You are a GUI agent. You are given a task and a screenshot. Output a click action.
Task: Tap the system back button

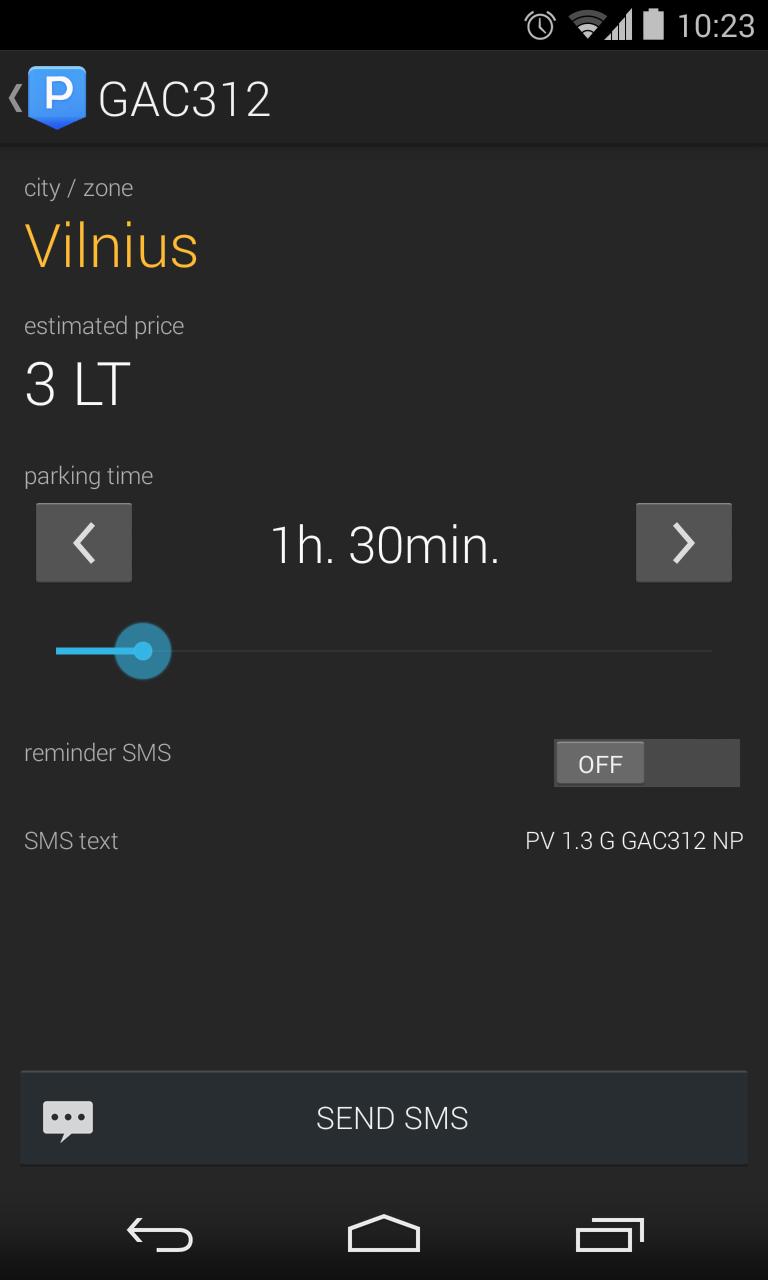pos(160,1236)
